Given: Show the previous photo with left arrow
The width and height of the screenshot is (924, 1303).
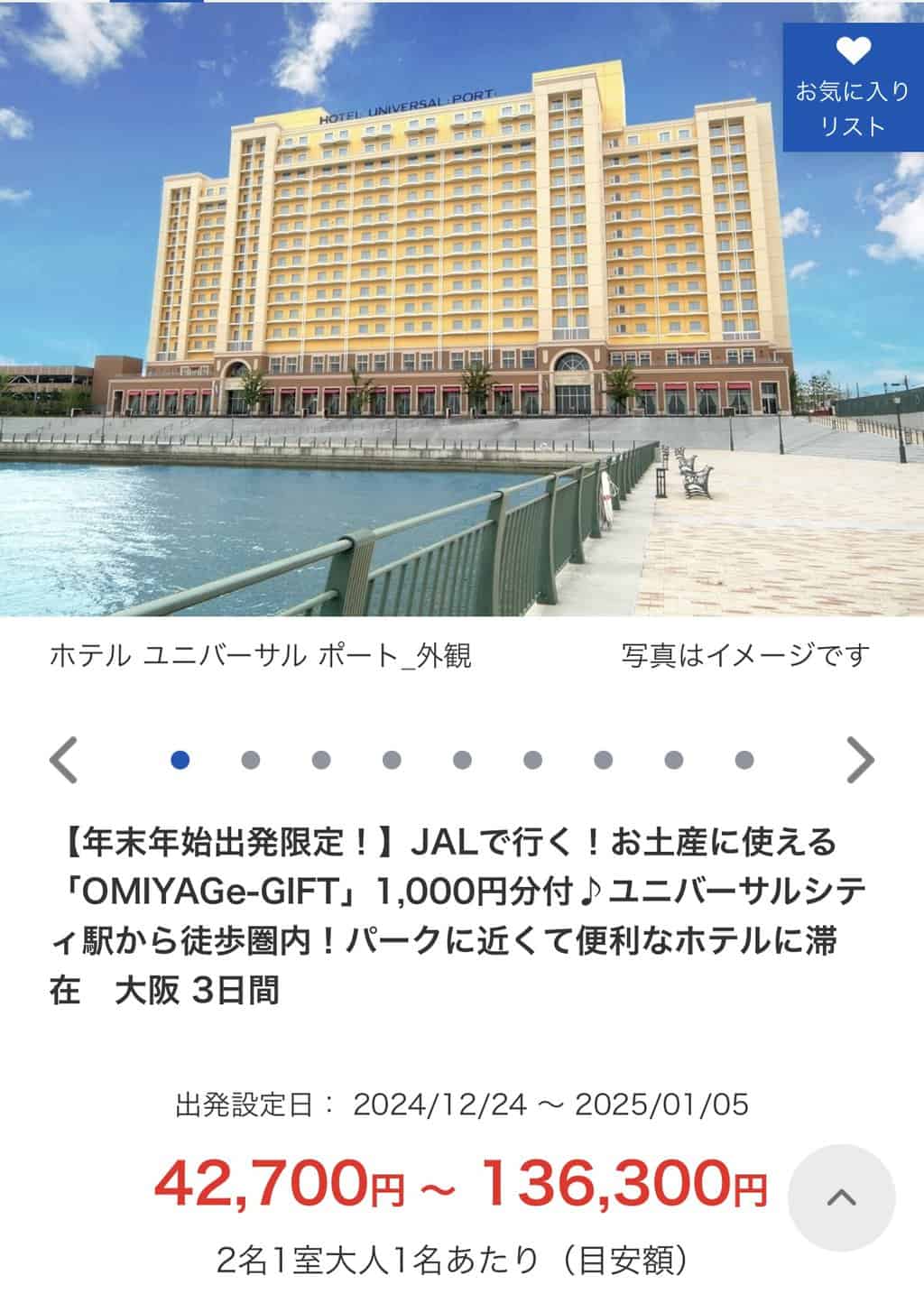Looking at the screenshot, I should [x=63, y=760].
